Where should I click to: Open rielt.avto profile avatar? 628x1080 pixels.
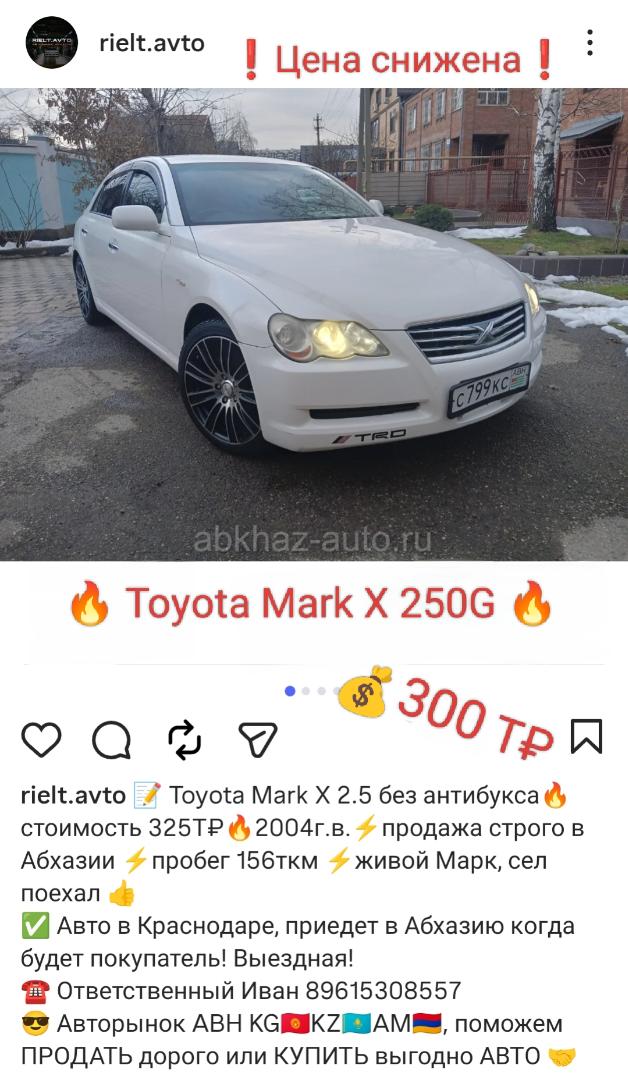click(x=52, y=43)
